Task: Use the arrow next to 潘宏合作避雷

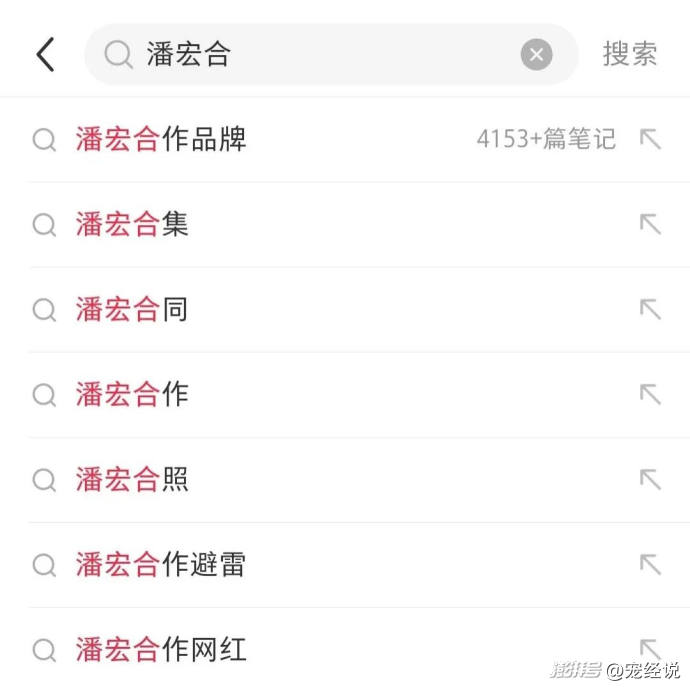Action: point(651,565)
